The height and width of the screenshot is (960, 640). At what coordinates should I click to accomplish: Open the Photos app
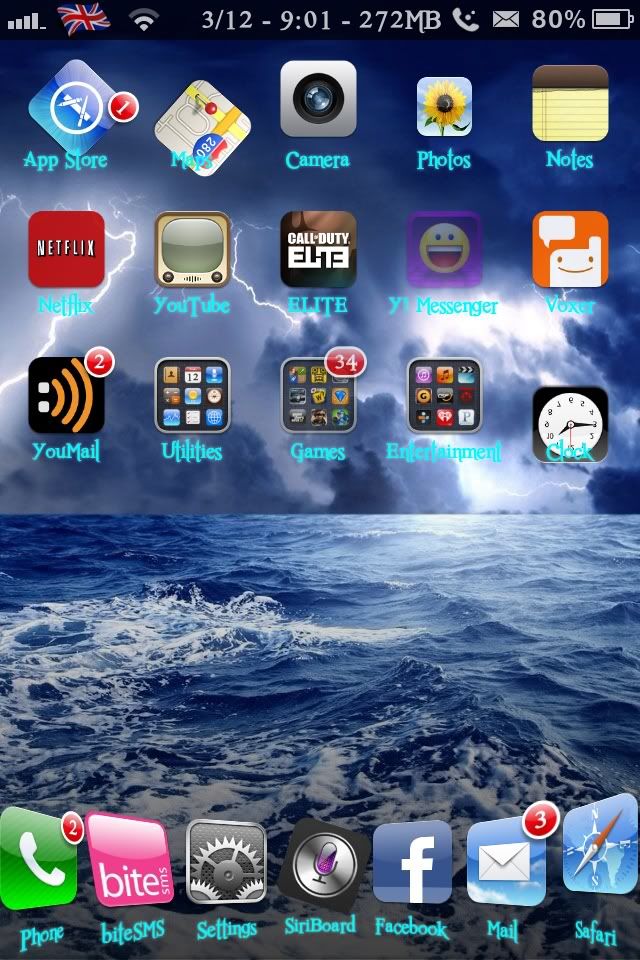(x=444, y=105)
